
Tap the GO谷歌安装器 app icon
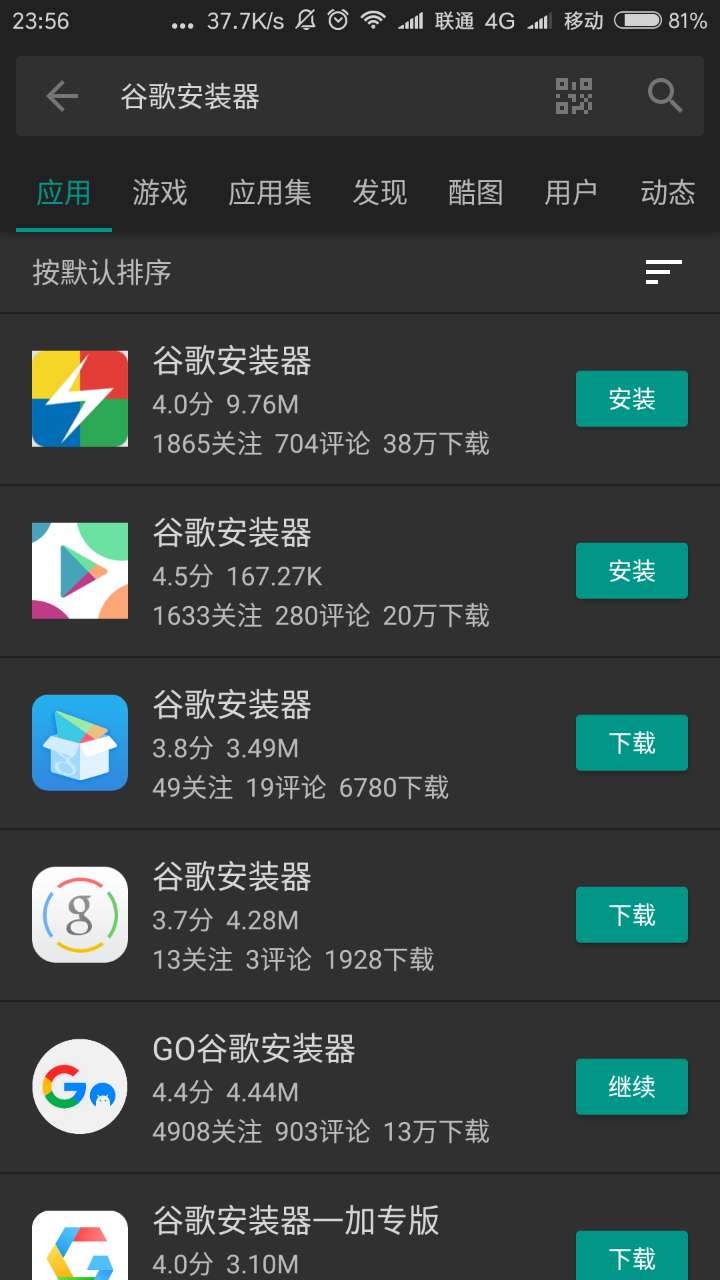(x=79, y=1086)
